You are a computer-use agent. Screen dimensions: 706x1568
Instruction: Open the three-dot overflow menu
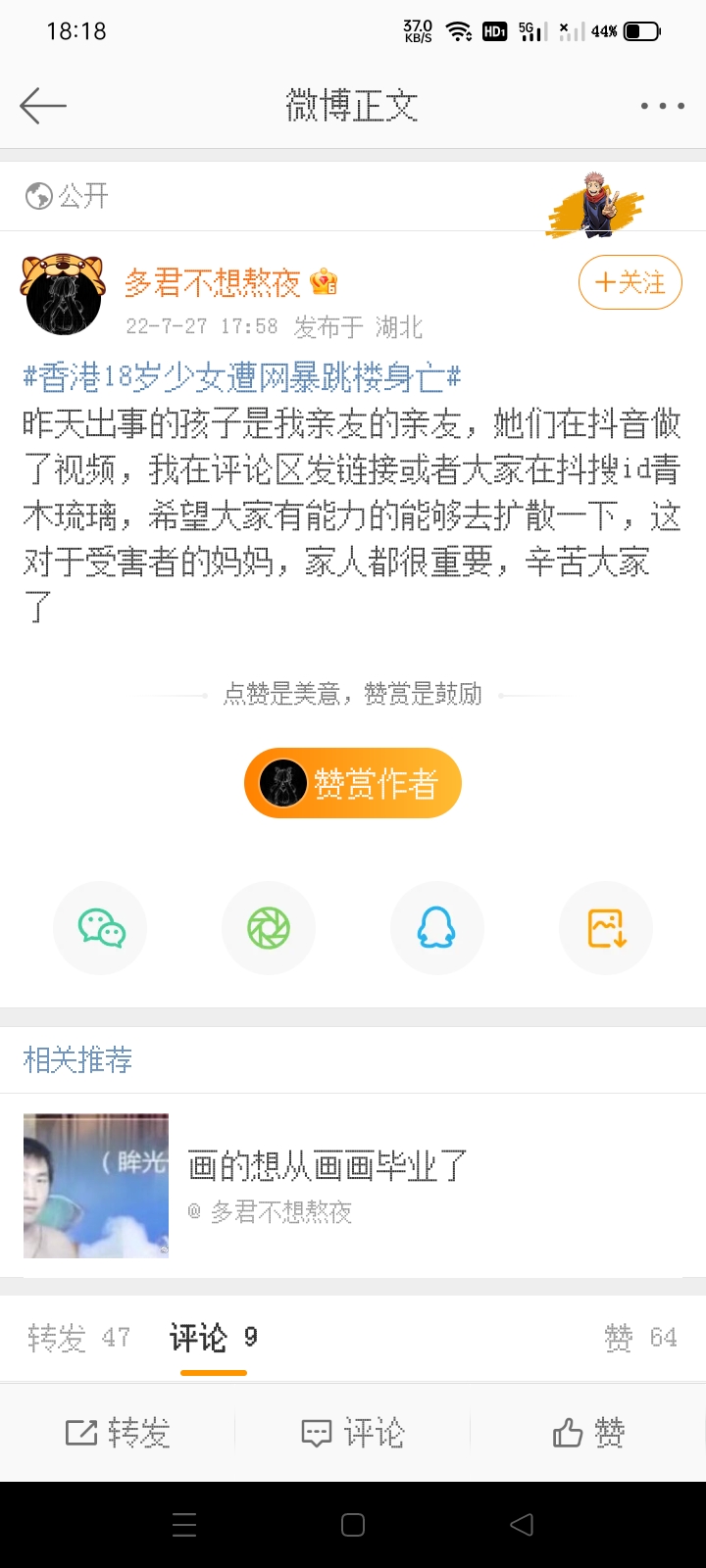point(662,105)
